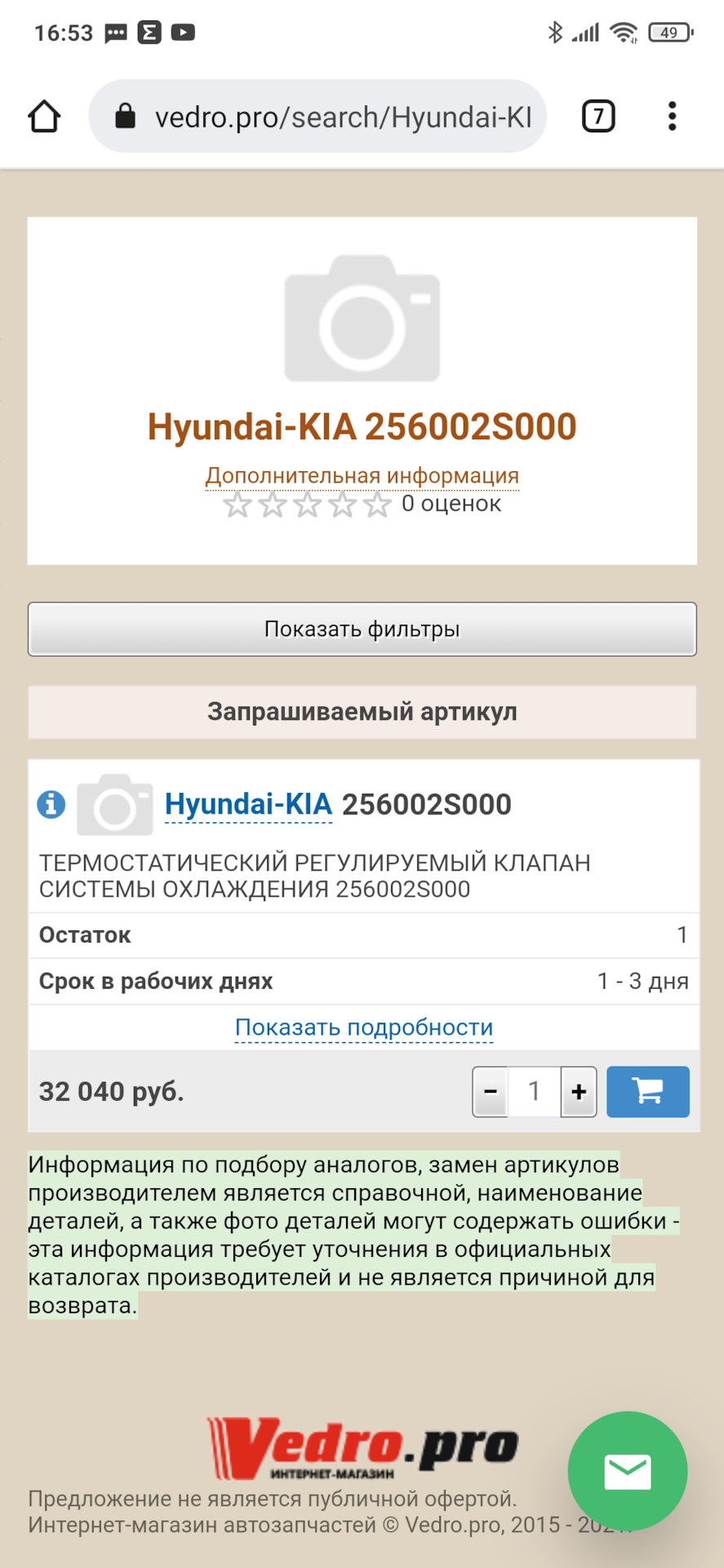Open the tab switcher showing 7 tabs
The image size is (724, 1568).
[597, 117]
